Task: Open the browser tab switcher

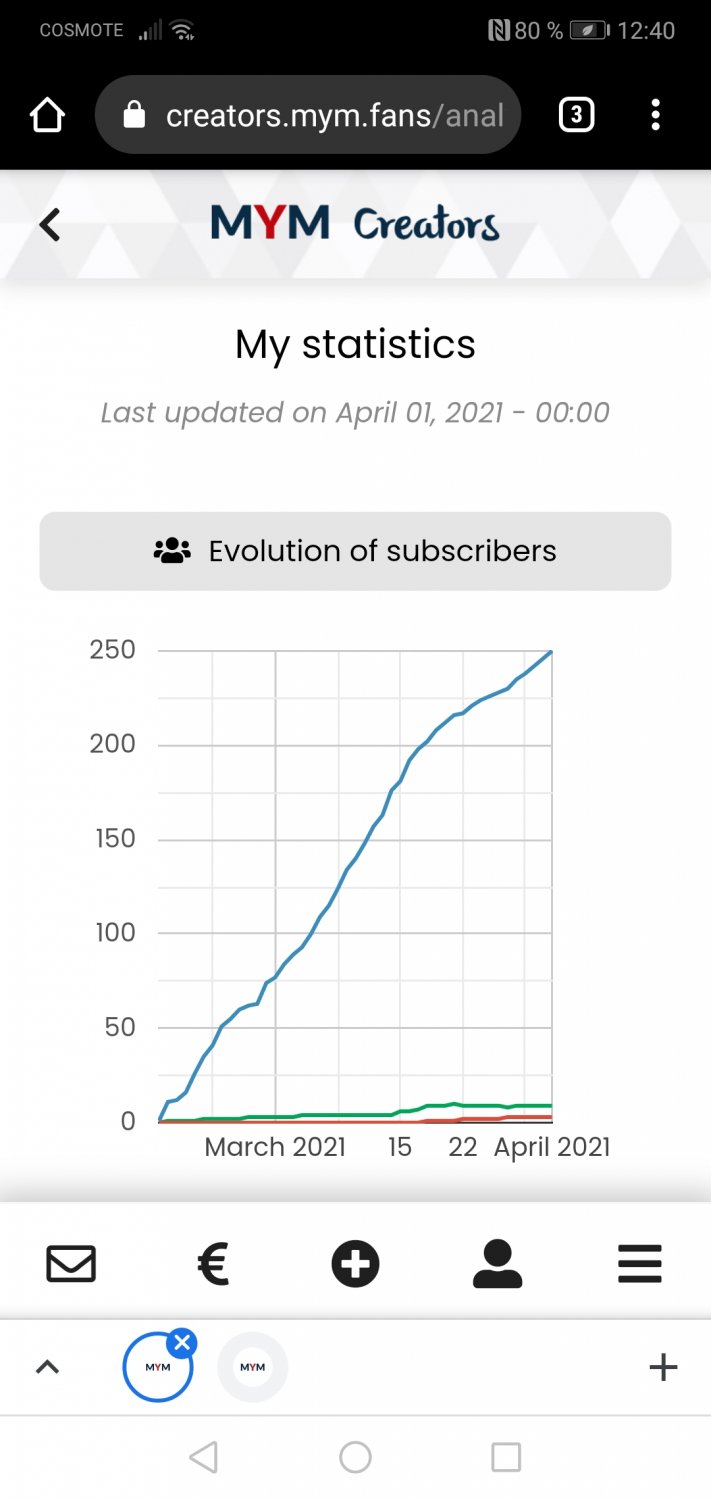Action: [575, 116]
